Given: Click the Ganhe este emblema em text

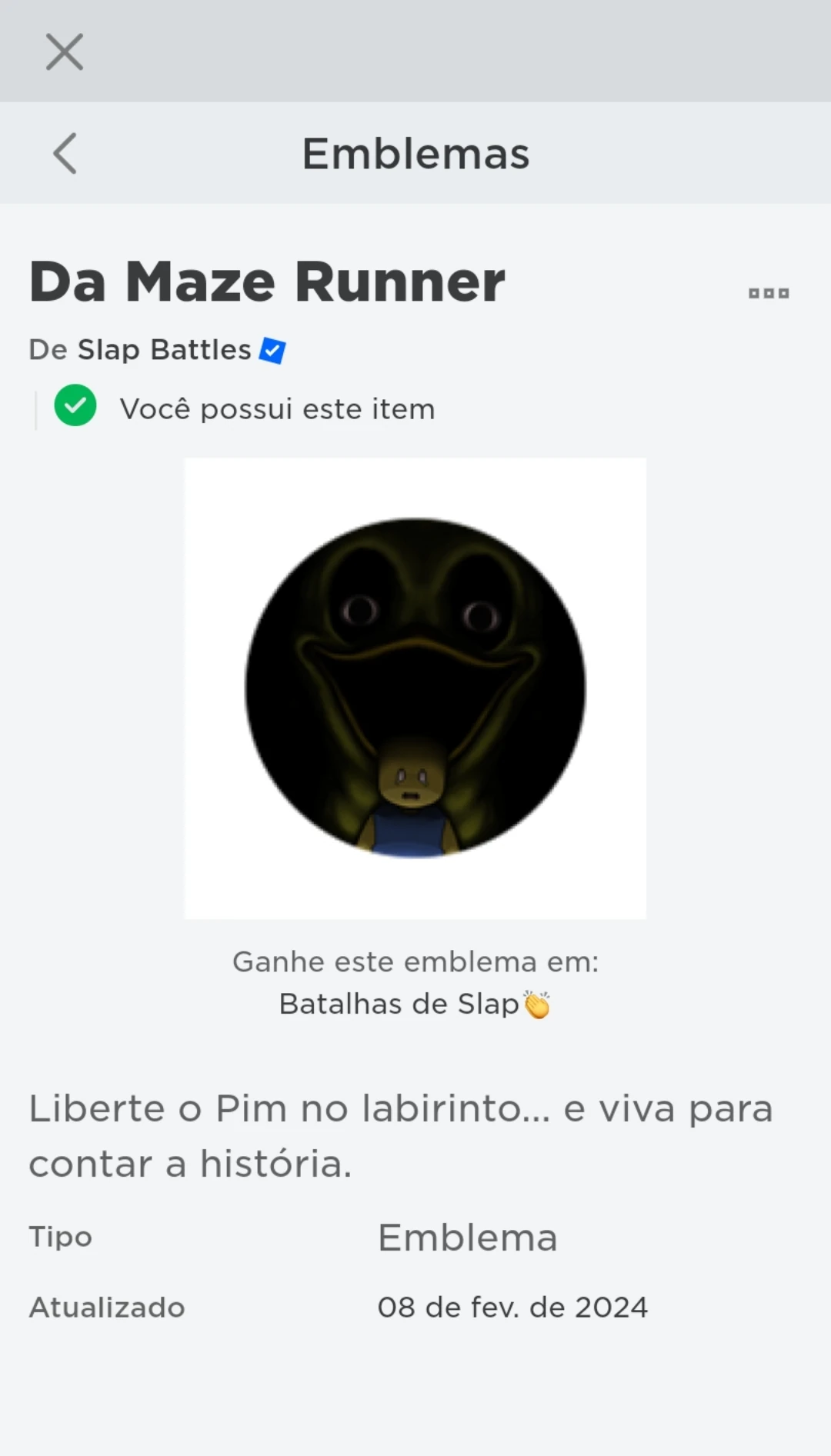Looking at the screenshot, I should 415,961.
